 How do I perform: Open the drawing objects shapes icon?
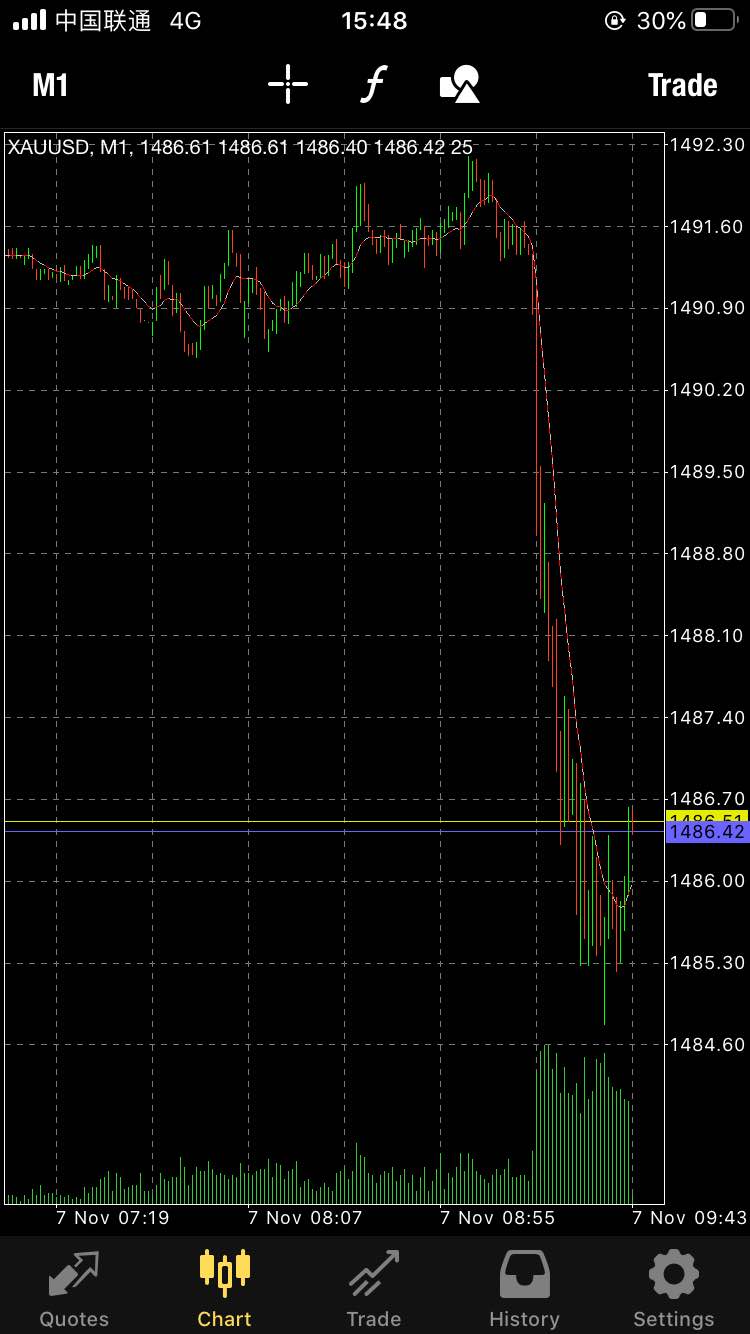pos(460,85)
